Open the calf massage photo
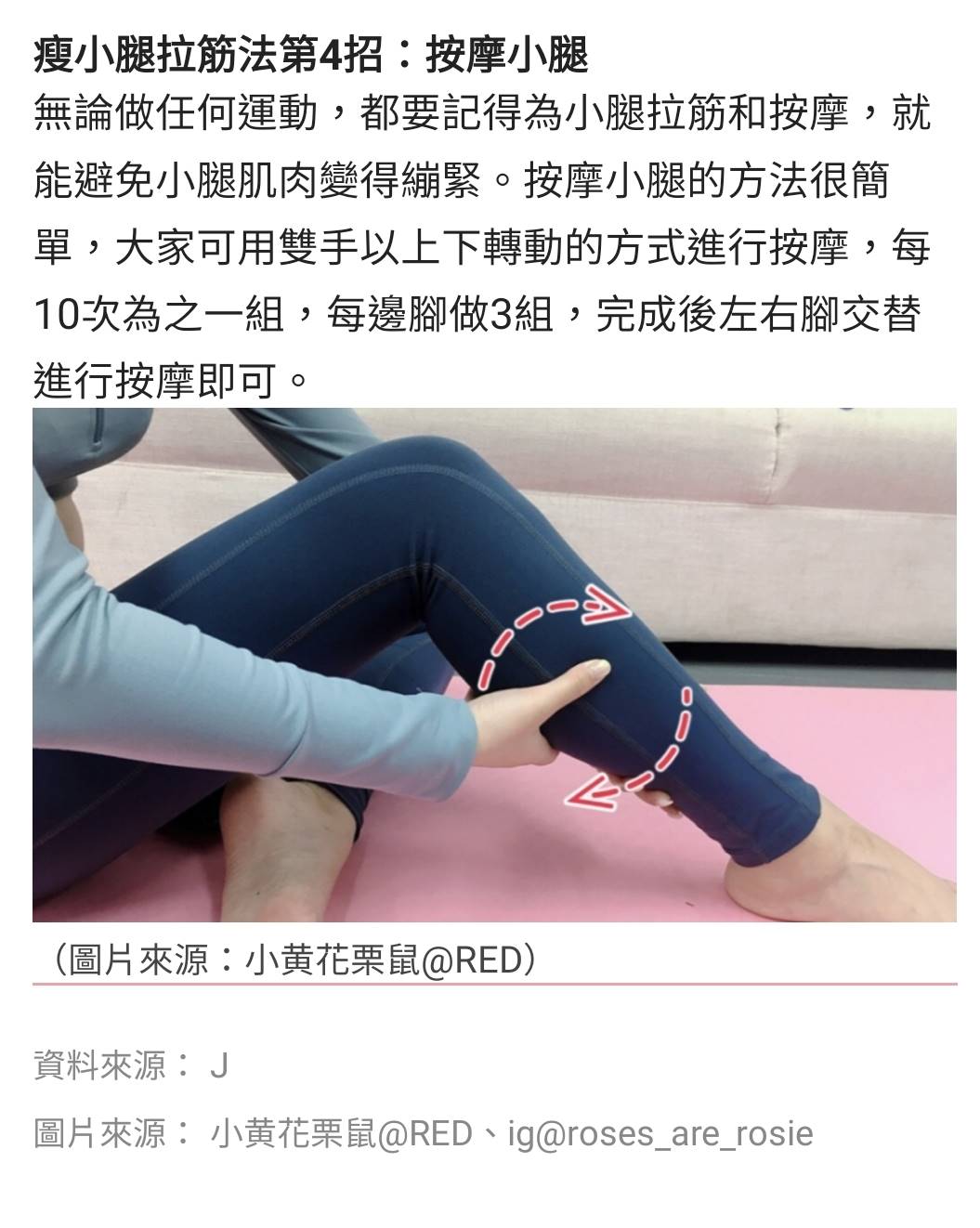 (494, 664)
